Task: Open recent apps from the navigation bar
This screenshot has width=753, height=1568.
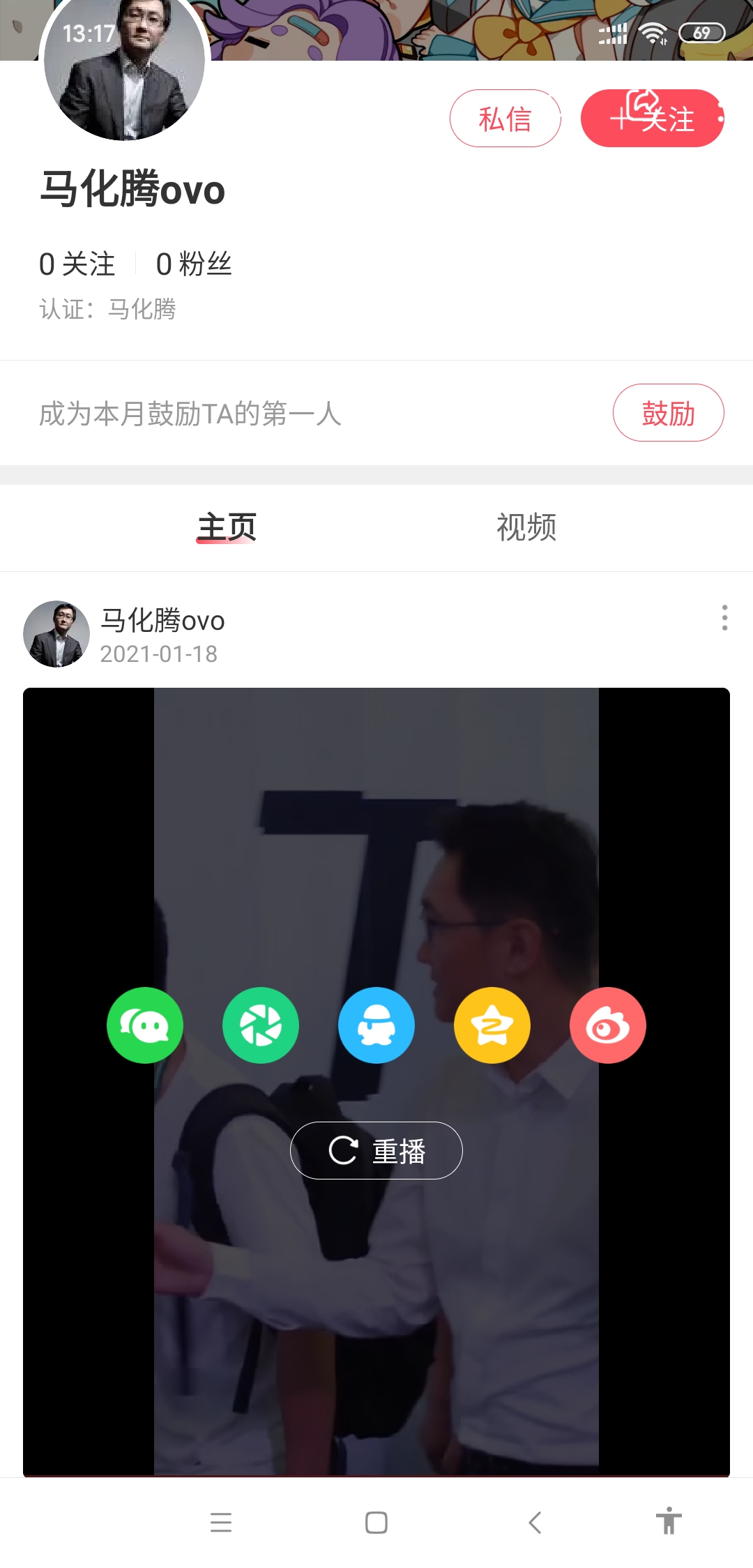Action: pos(221,1522)
